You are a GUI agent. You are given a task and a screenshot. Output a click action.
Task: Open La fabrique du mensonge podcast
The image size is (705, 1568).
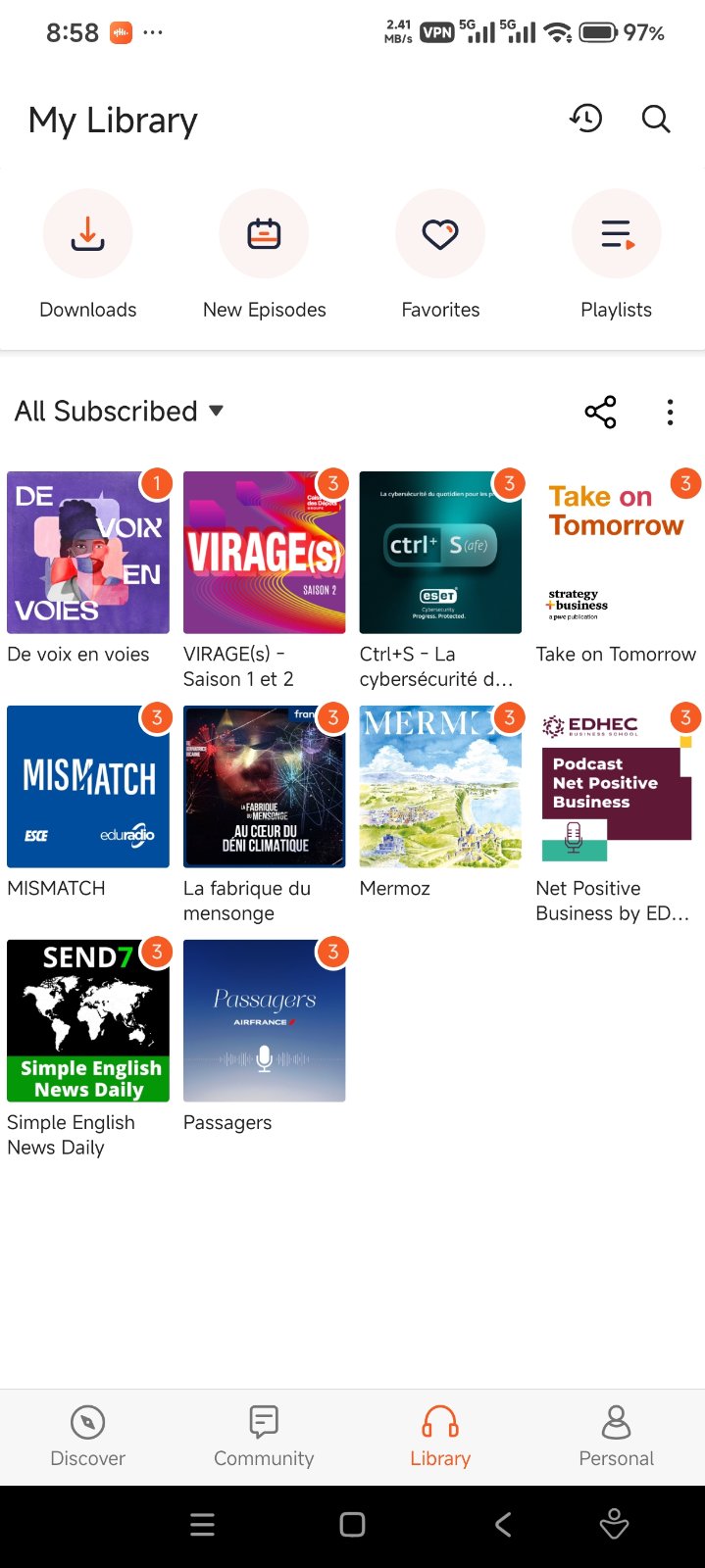(x=264, y=786)
